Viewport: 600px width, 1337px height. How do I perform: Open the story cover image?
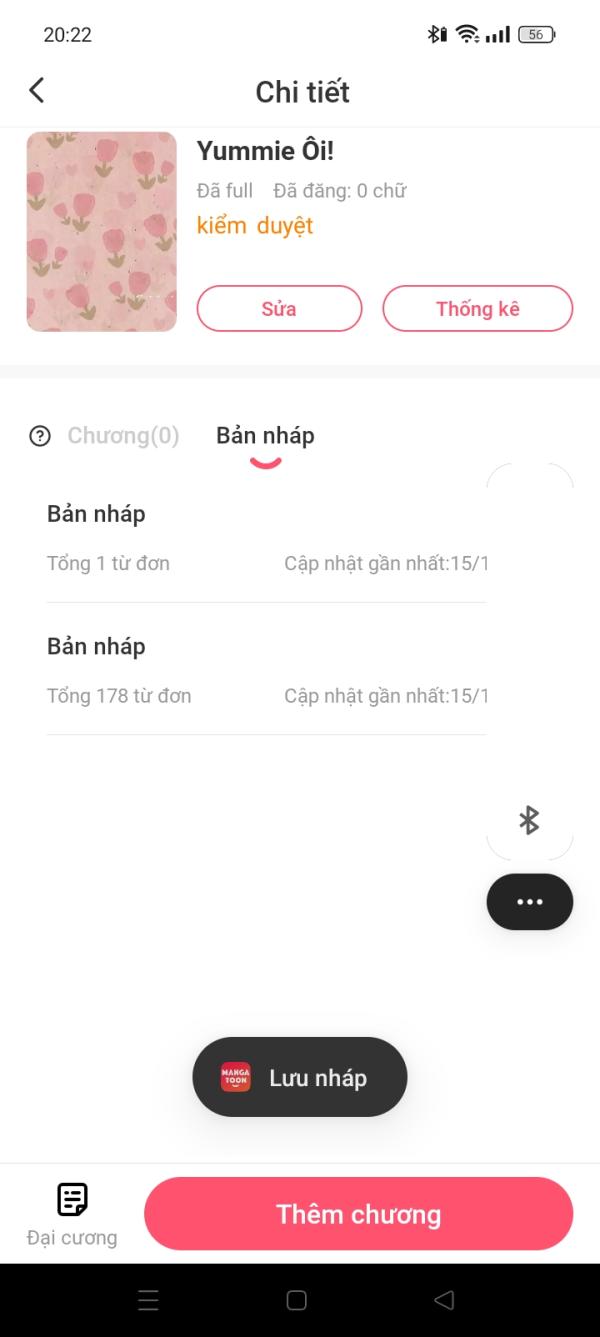coord(101,232)
